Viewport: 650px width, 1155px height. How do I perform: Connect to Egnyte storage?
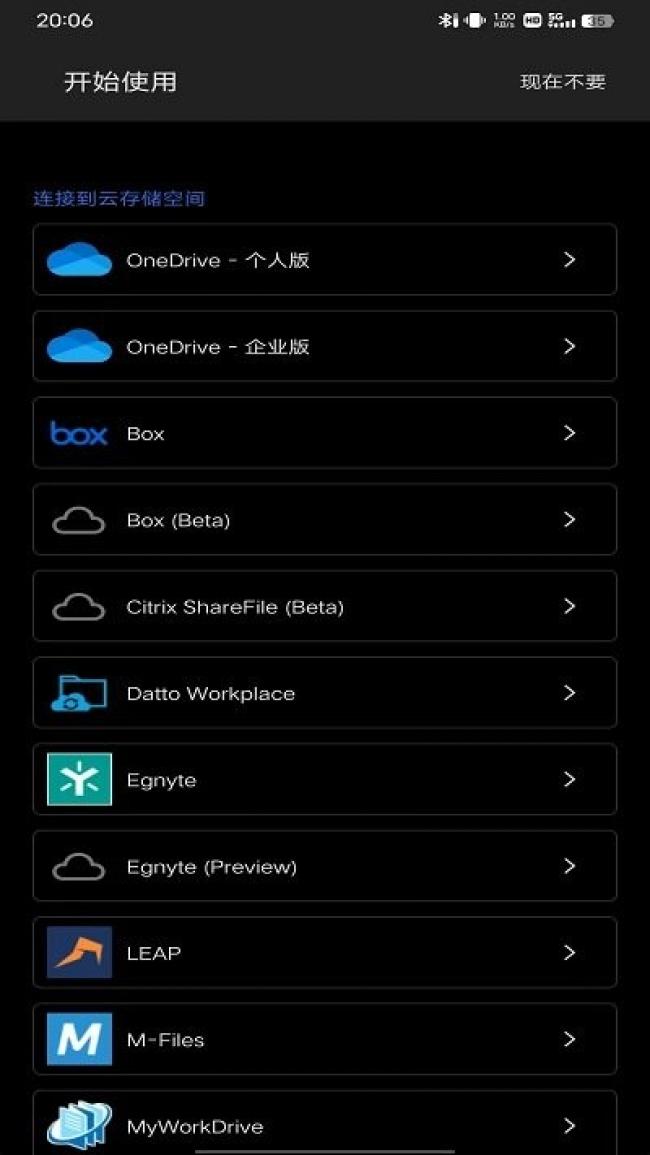[325, 779]
